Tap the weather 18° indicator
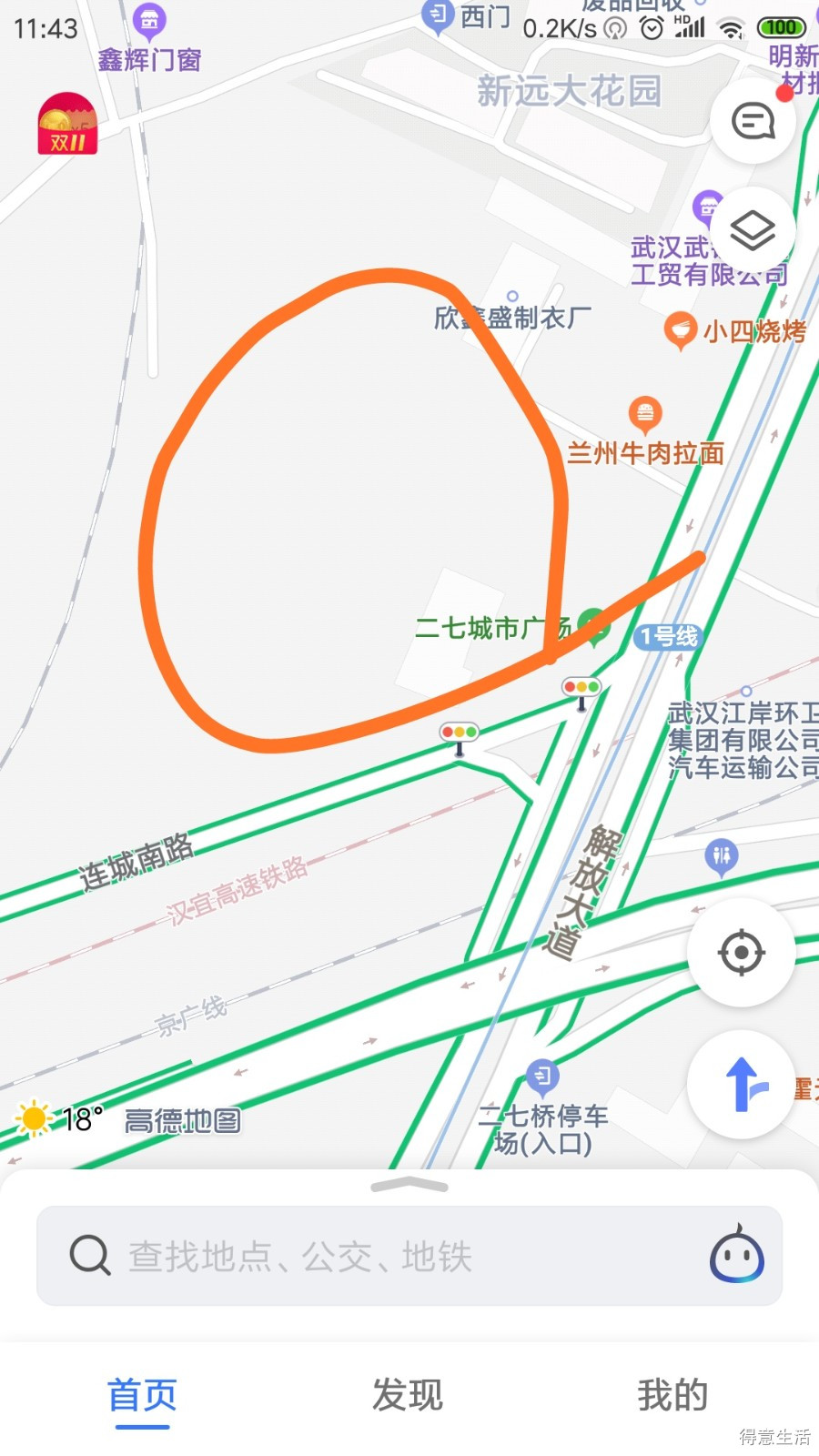The width and height of the screenshot is (819, 1456). pos(60,1118)
